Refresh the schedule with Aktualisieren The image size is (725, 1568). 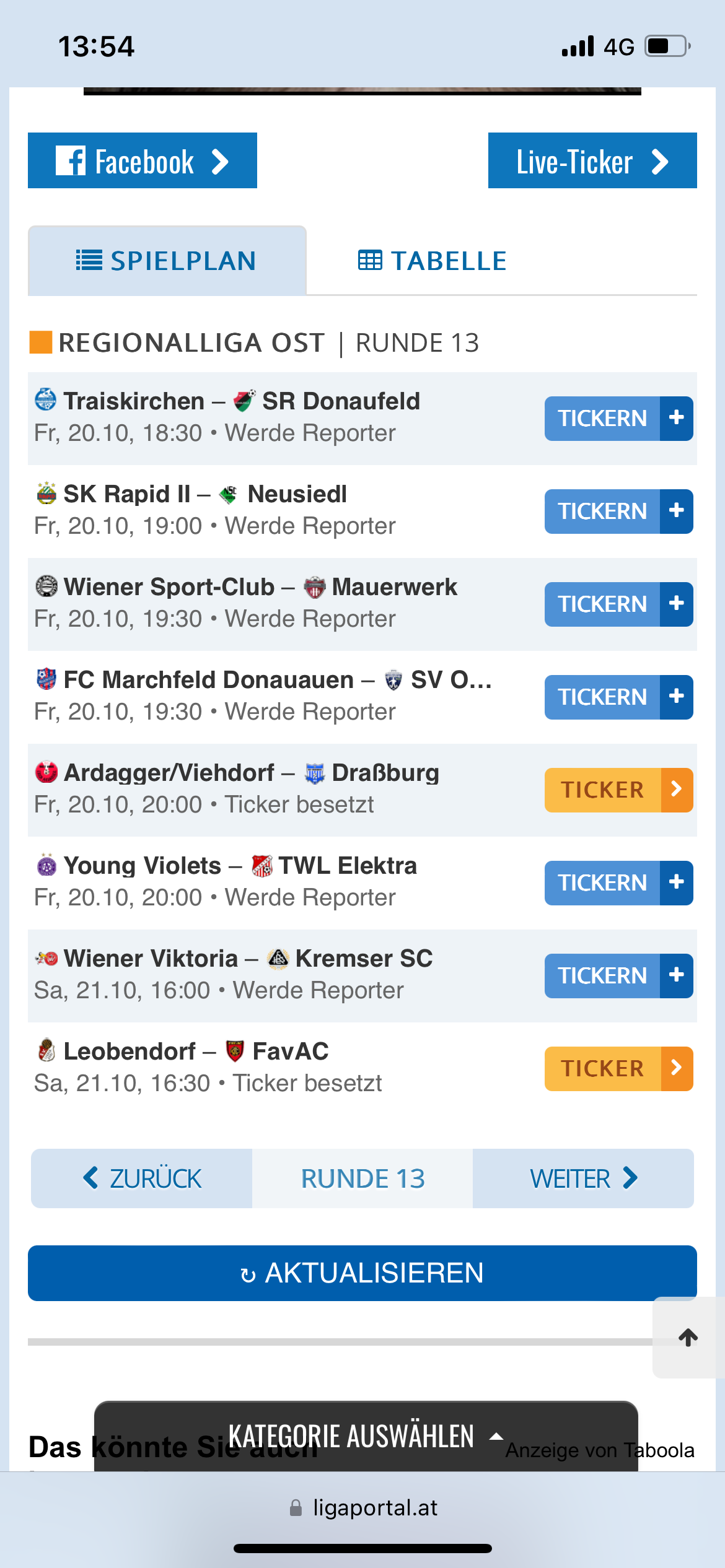click(x=362, y=1273)
